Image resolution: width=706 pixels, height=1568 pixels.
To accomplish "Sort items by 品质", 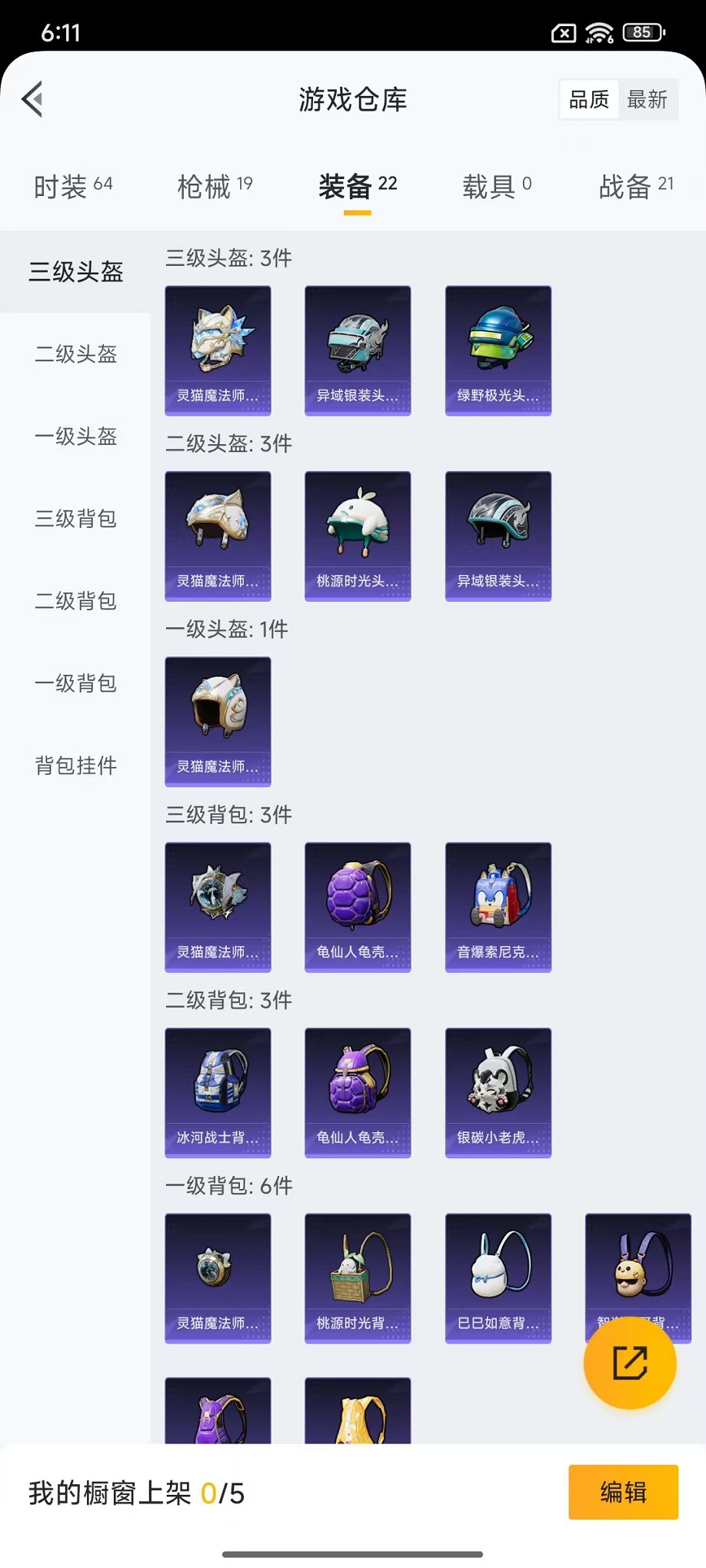I will point(588,98).
